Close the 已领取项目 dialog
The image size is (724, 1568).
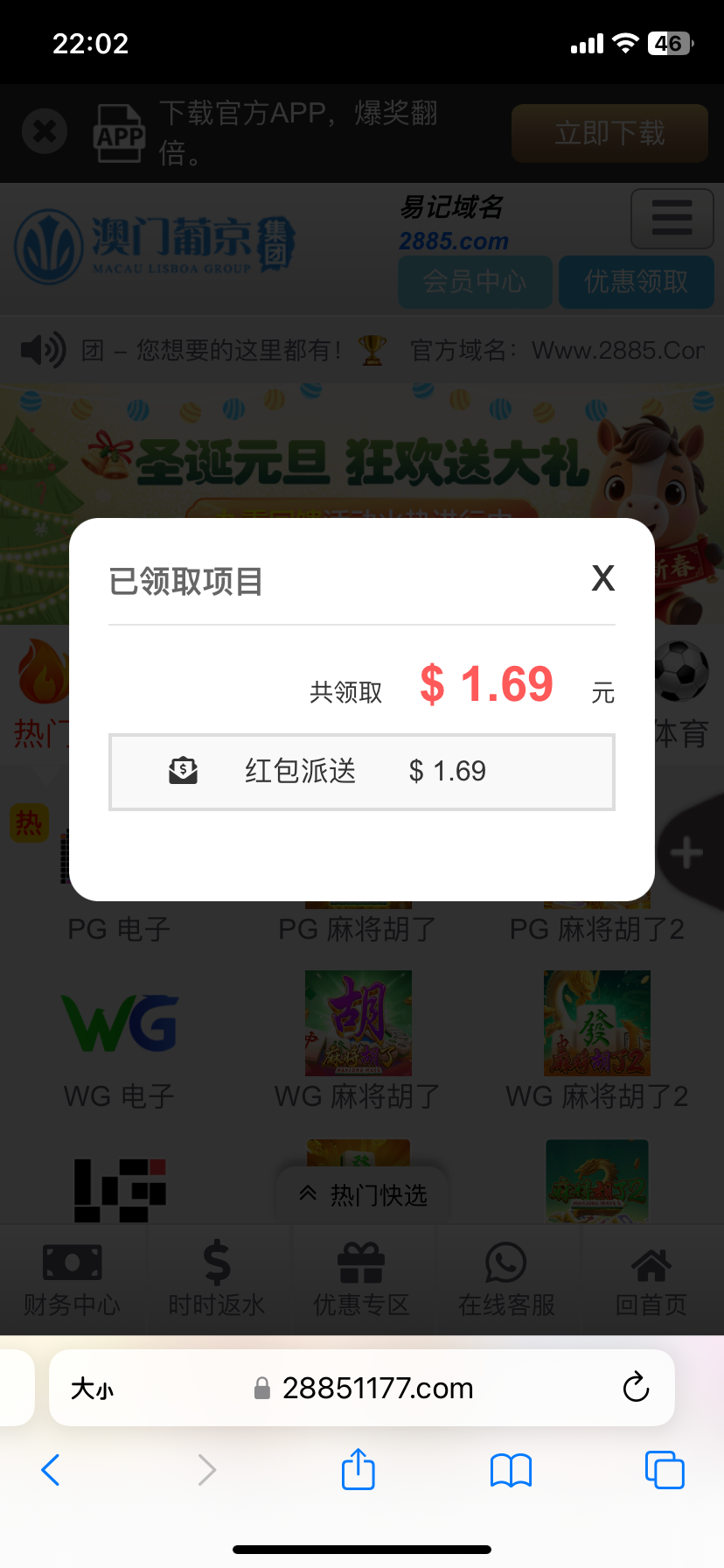point(602,578)
